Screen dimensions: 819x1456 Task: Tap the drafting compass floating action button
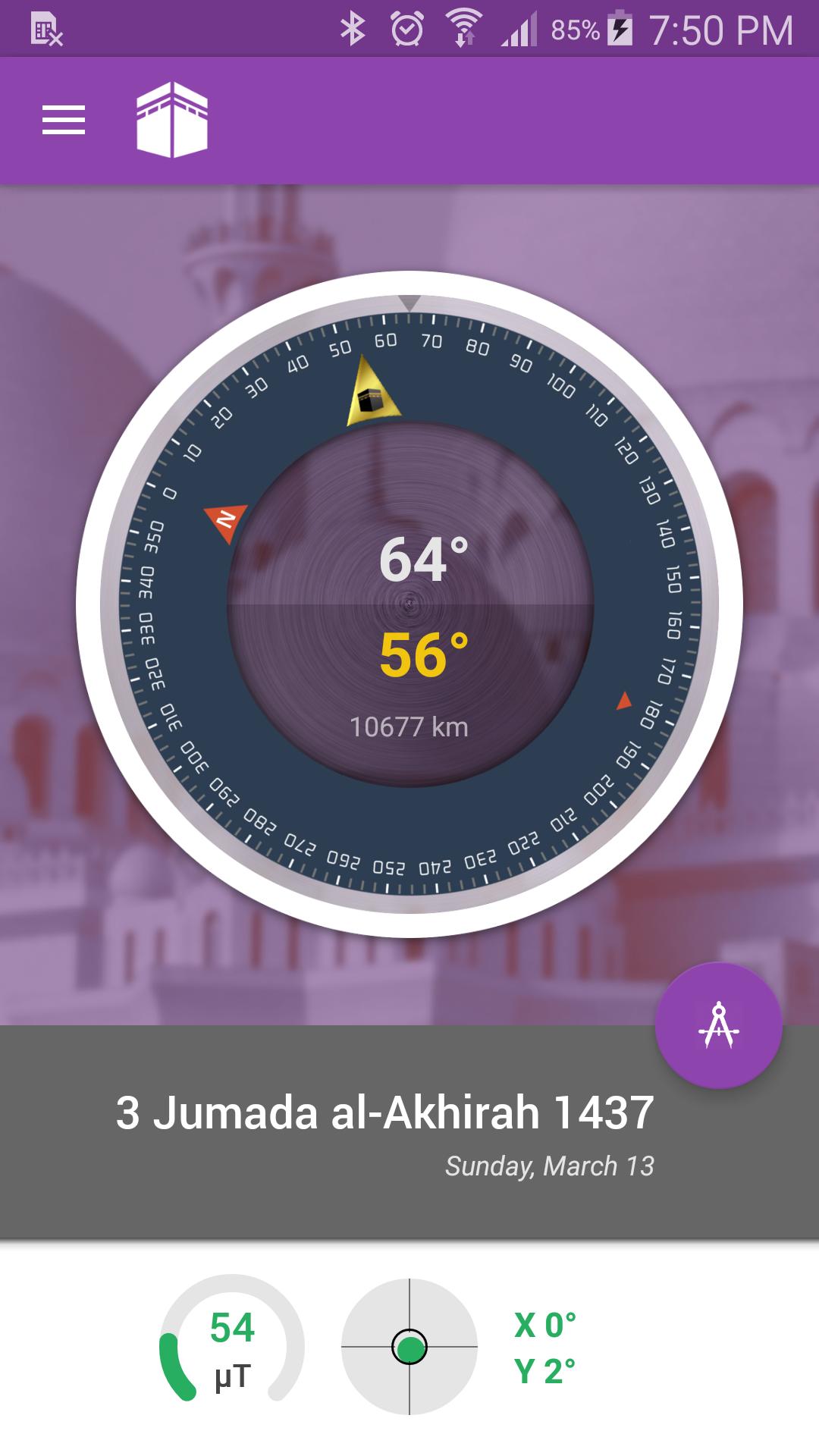click(720, 1025)
